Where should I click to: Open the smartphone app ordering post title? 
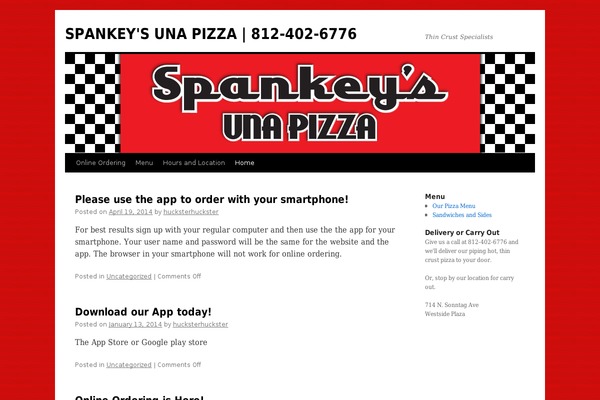[211, 199]
